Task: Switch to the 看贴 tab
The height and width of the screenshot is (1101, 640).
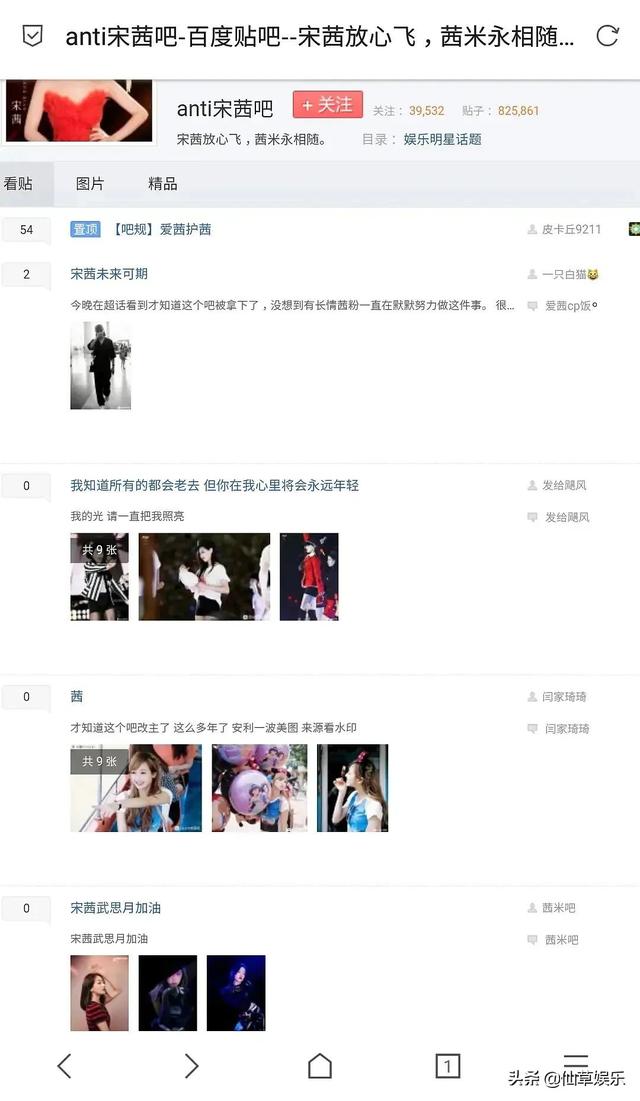Action: click(18, 184)
